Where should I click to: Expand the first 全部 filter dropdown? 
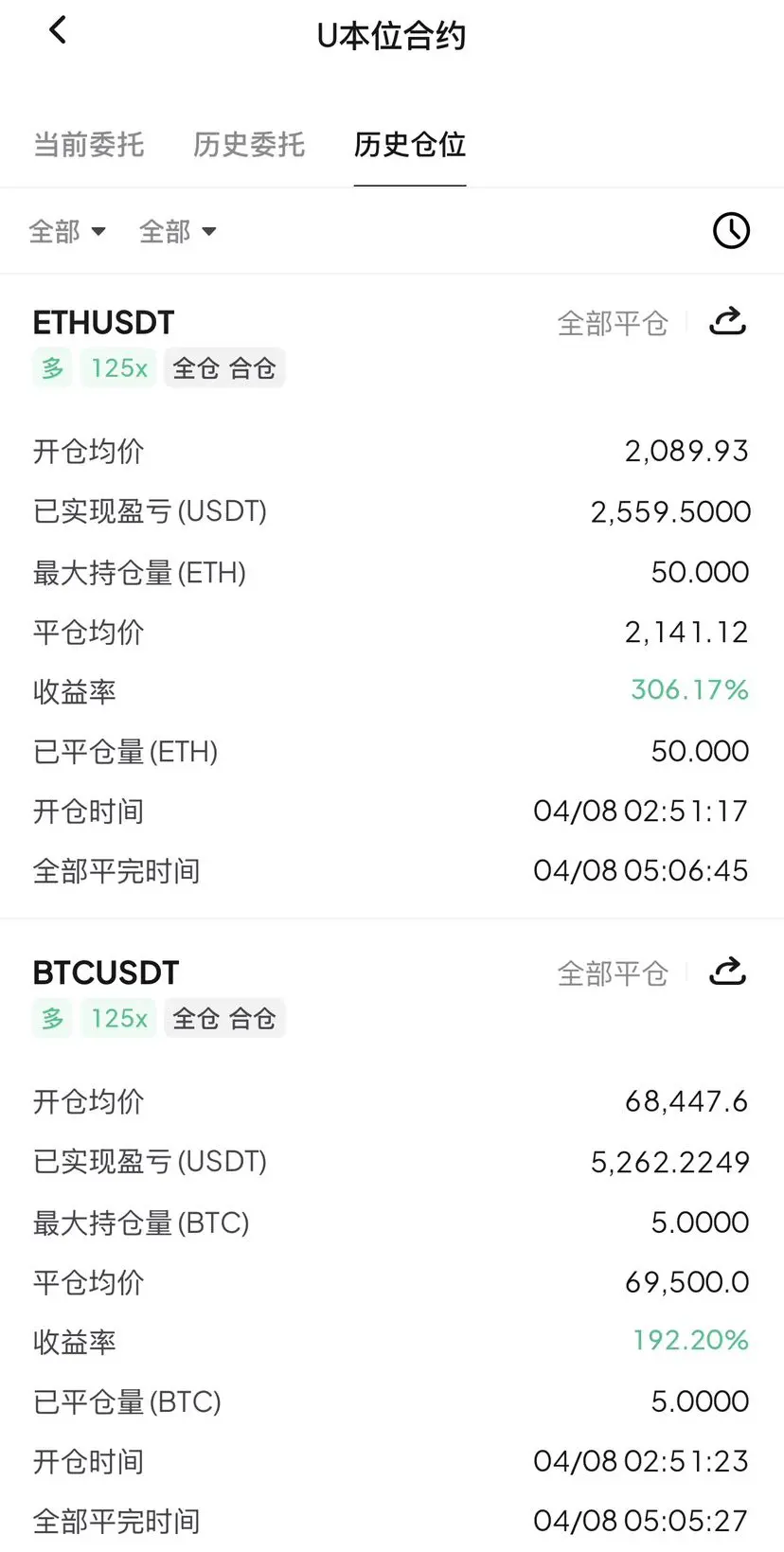point(67,231)
